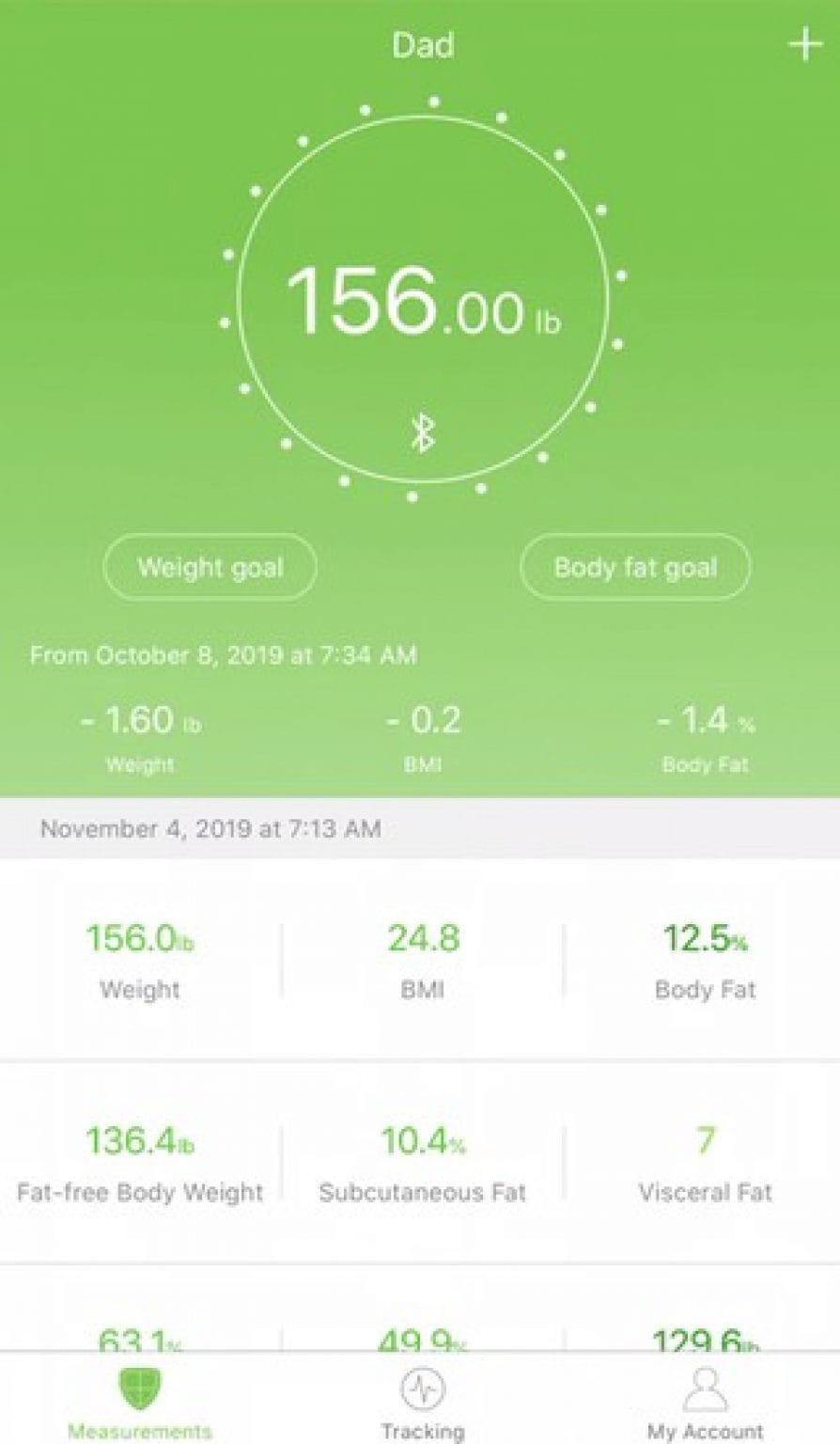Tap the plus icon to add measurement
840x1444 pixels.
(805, 44)
